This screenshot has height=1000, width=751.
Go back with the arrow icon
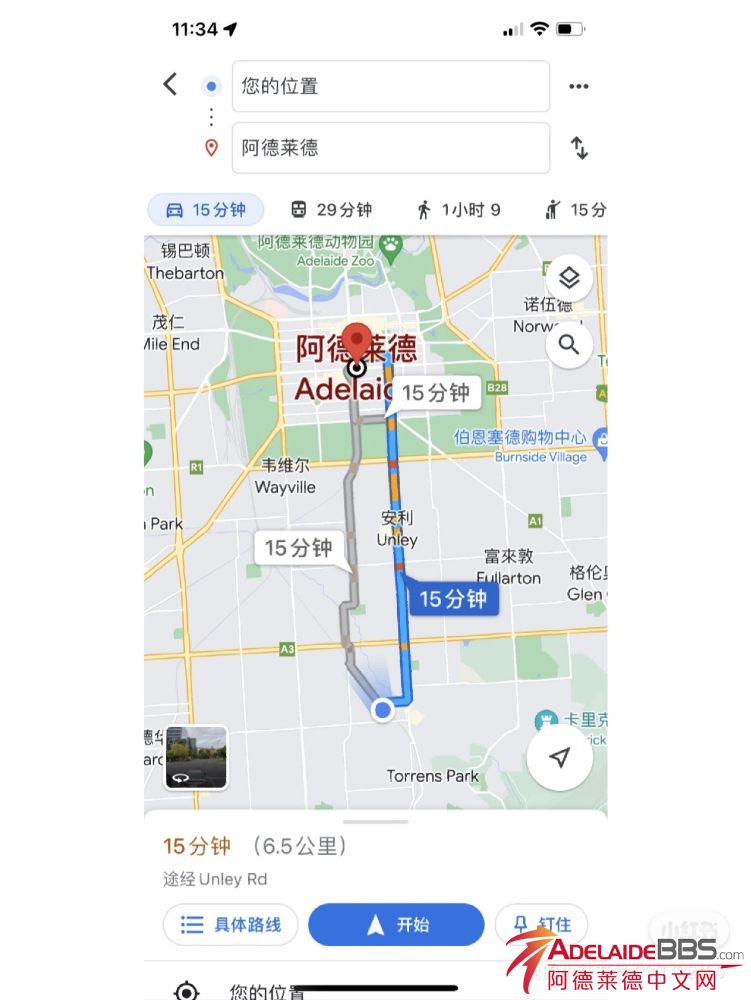point(171,85)
